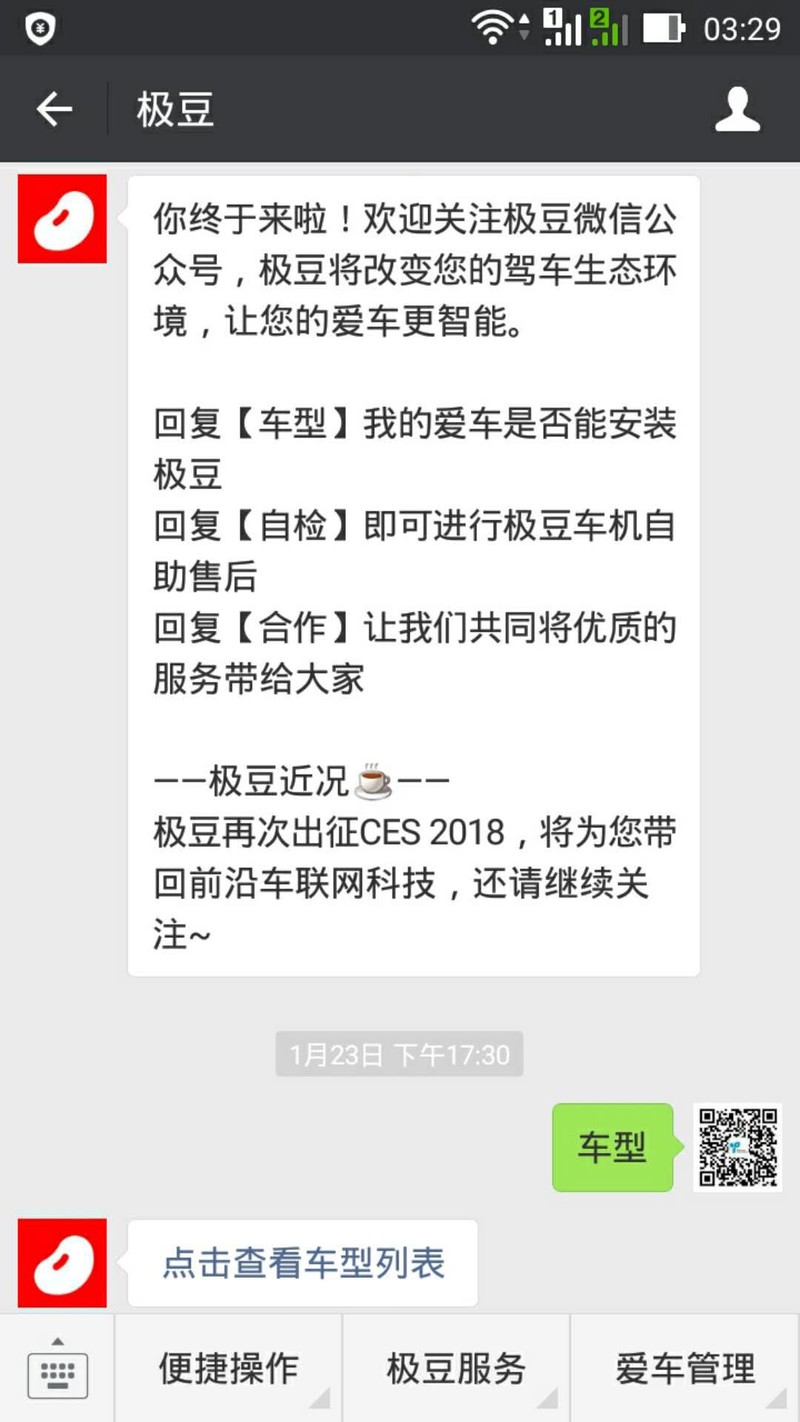Tap the 极豆 red bean avatar beside welcome message
This screenshot has width=800, height=1422.
pos(62,218)
